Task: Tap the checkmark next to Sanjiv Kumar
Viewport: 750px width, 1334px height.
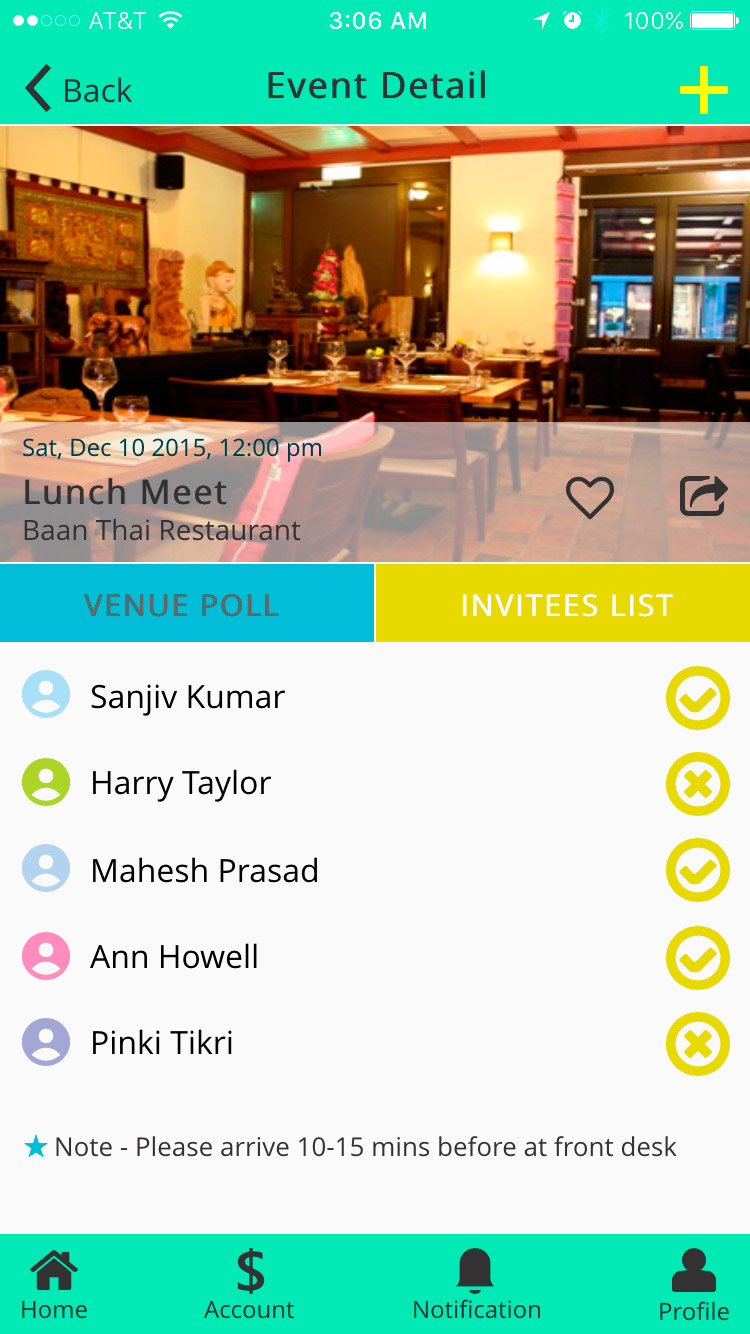Action: 697,698
